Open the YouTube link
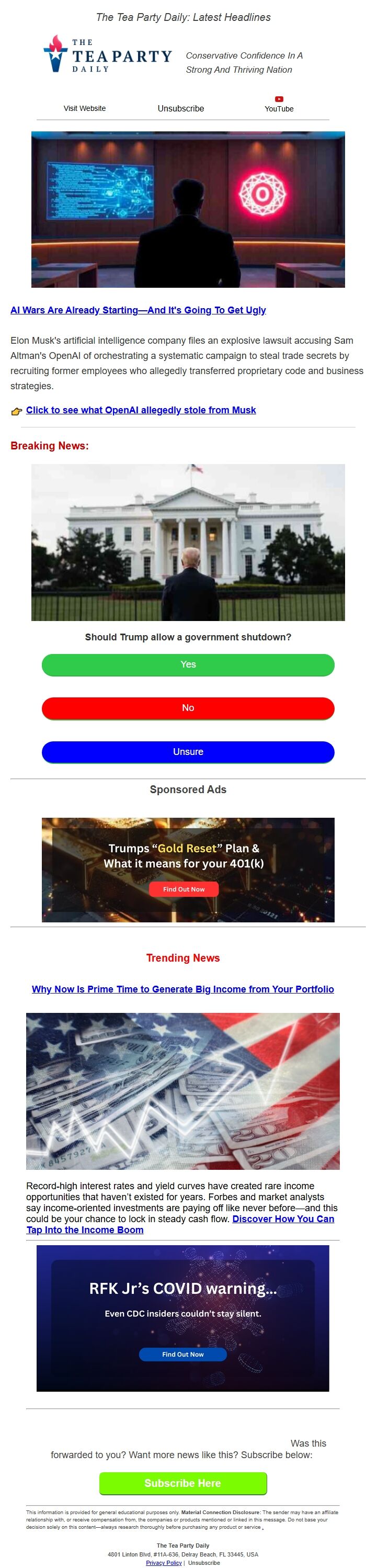 pyautogui.click(x=279, y=105)
